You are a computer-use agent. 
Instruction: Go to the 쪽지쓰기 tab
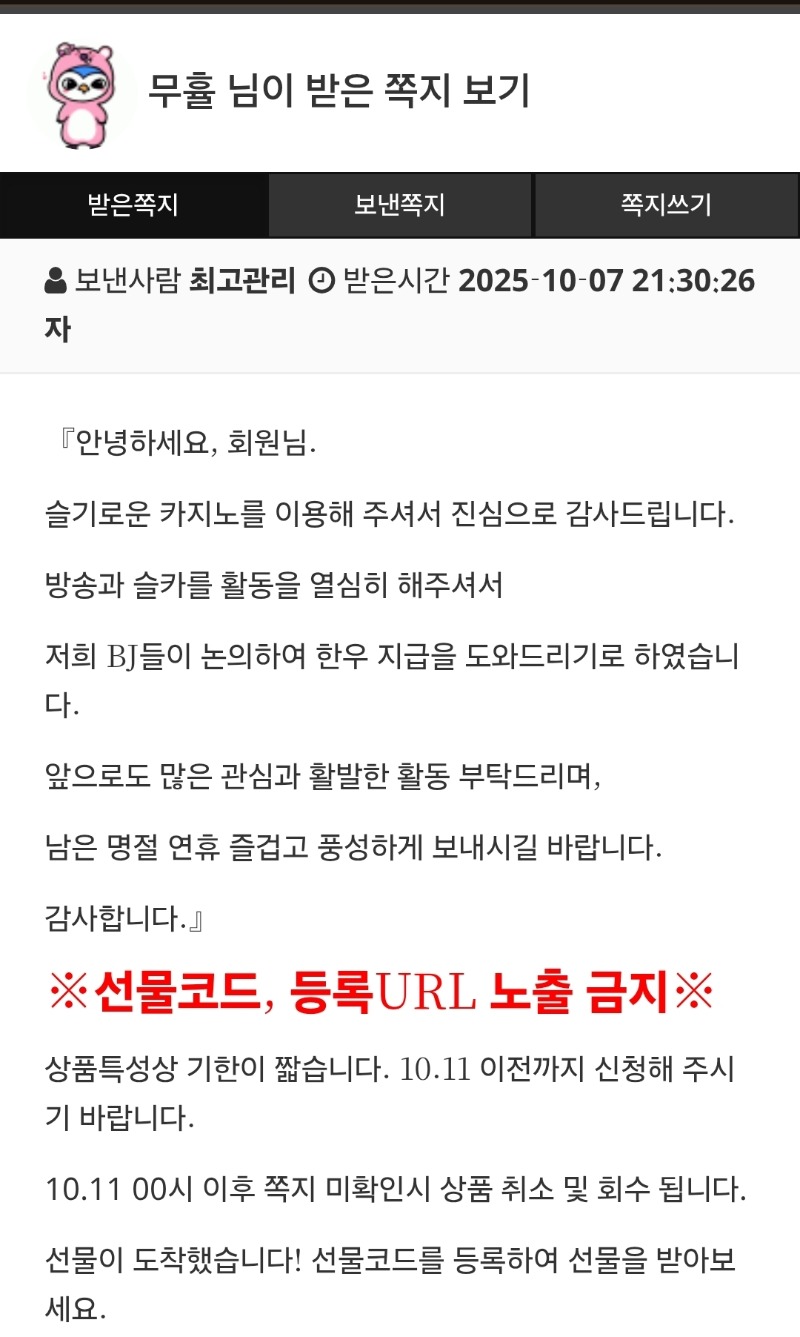666,206
